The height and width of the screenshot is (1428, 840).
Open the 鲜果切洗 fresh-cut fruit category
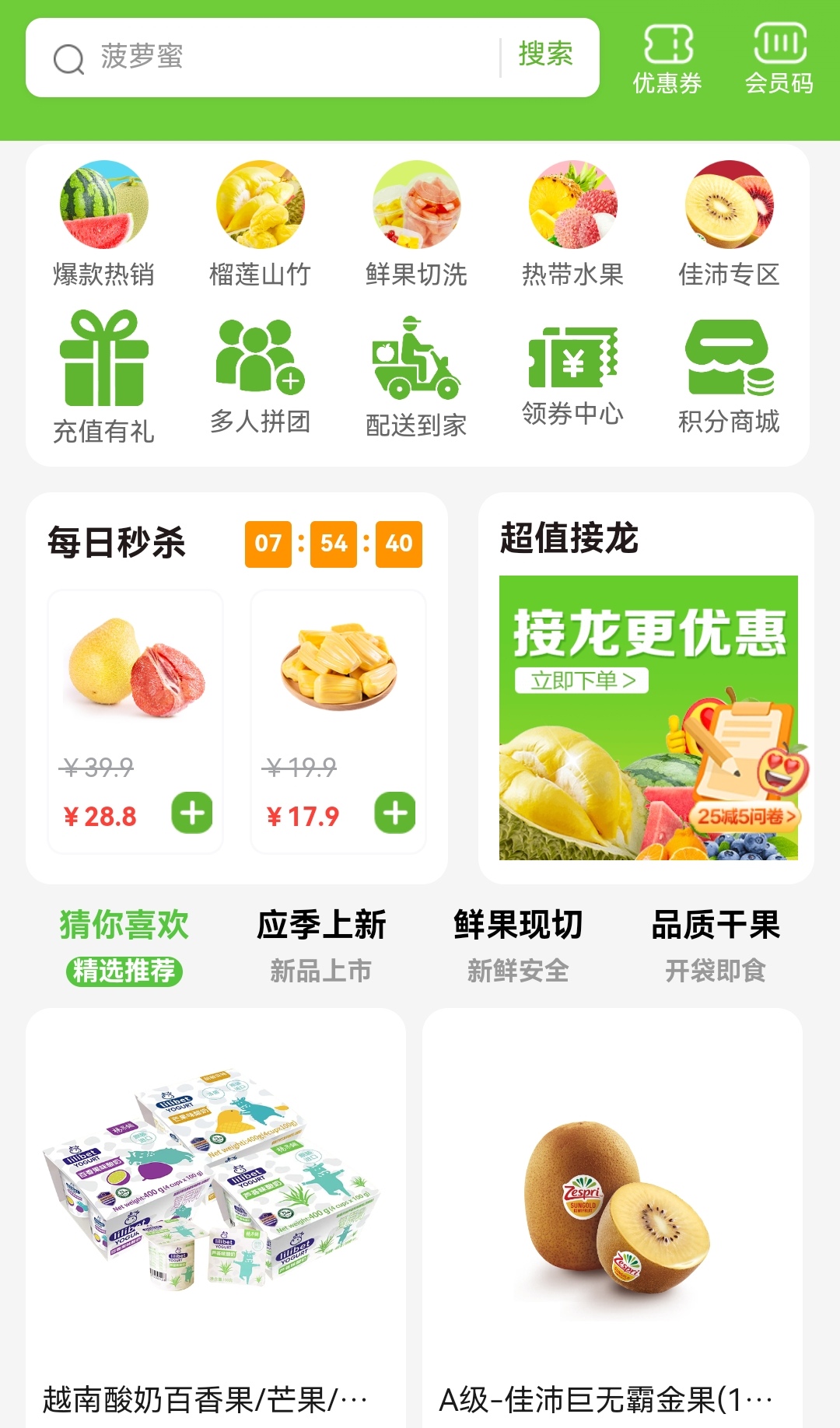[x=416, y=205]
